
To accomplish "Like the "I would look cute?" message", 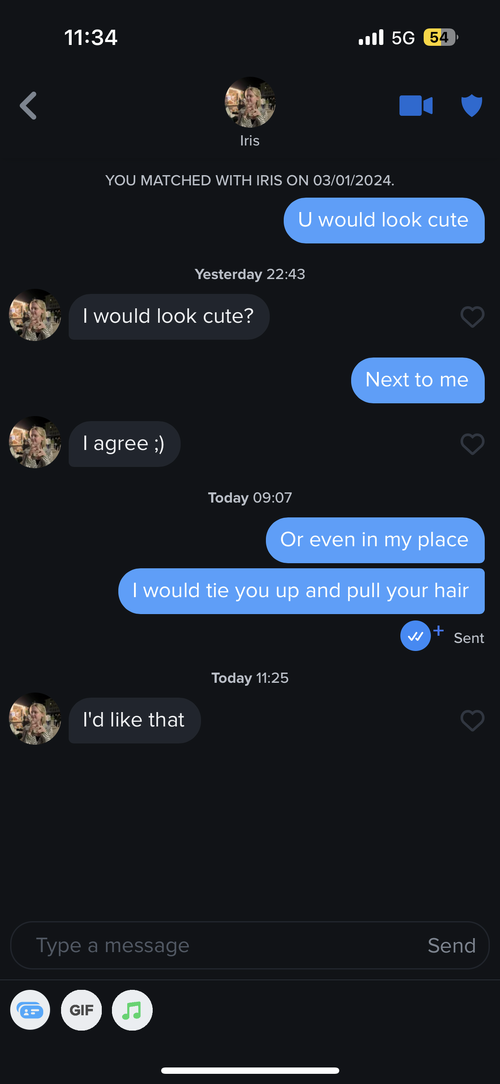I will click(472, 317).
